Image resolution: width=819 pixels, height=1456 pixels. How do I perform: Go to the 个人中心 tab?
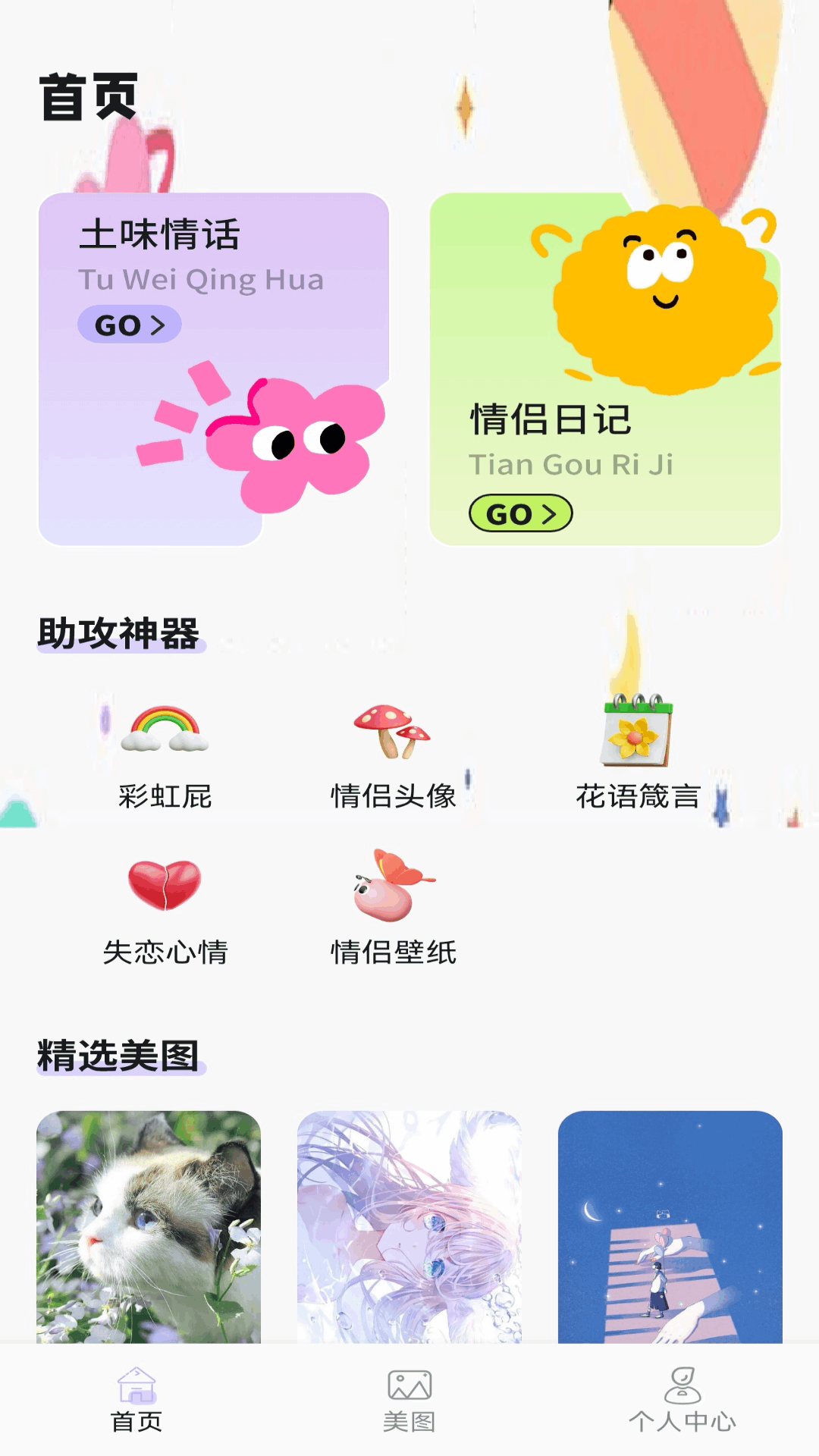coord(682,1400)
